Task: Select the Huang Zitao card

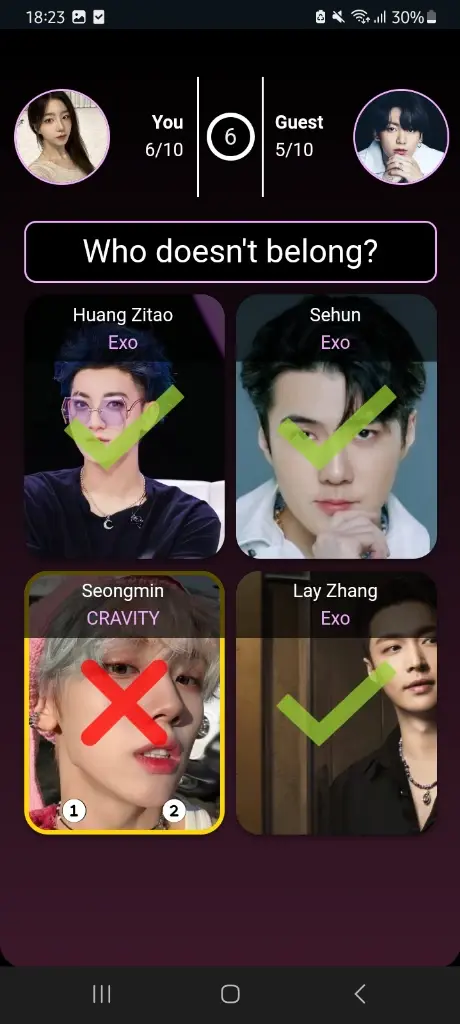Action: click(x=125, y=426)
